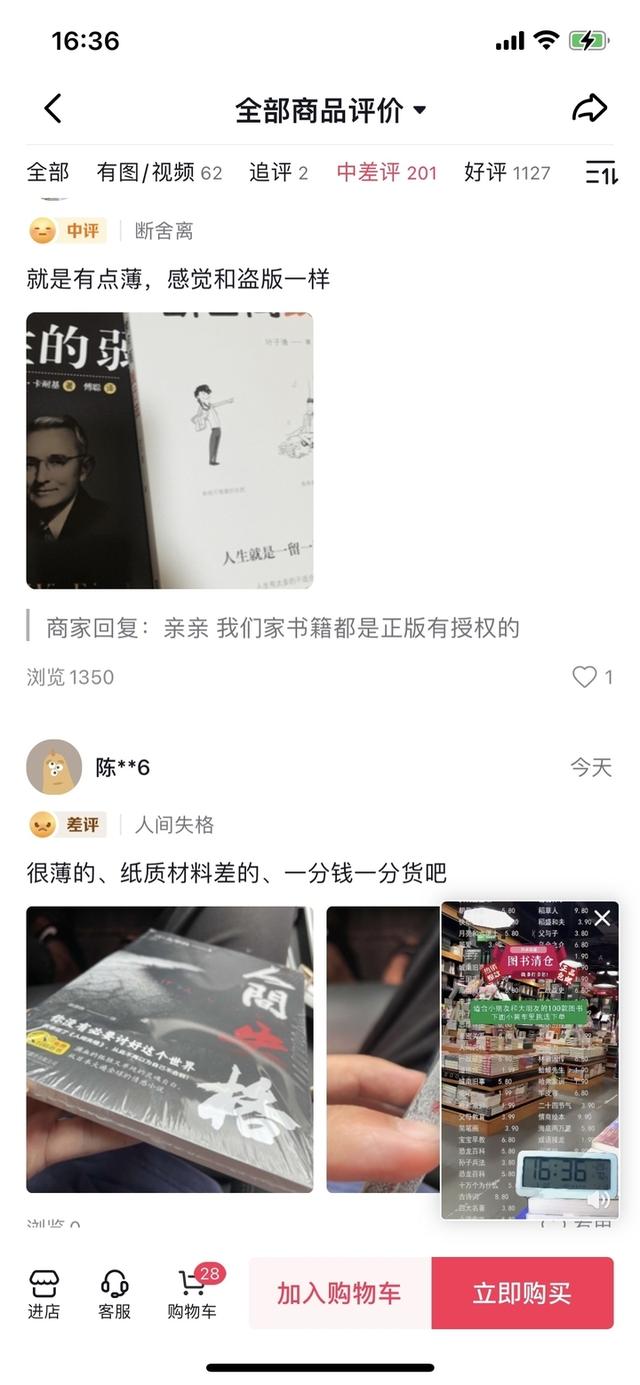Unmute the floating video's sound
This screenshot has height=1385, width=640.
(x=598, y=1199)
